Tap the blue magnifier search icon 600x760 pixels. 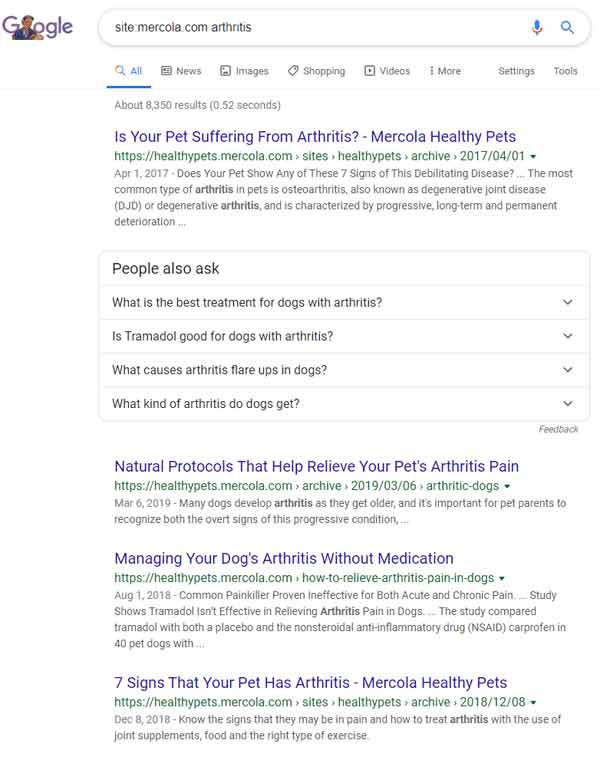pyautogui.click(x=567, y=28)
